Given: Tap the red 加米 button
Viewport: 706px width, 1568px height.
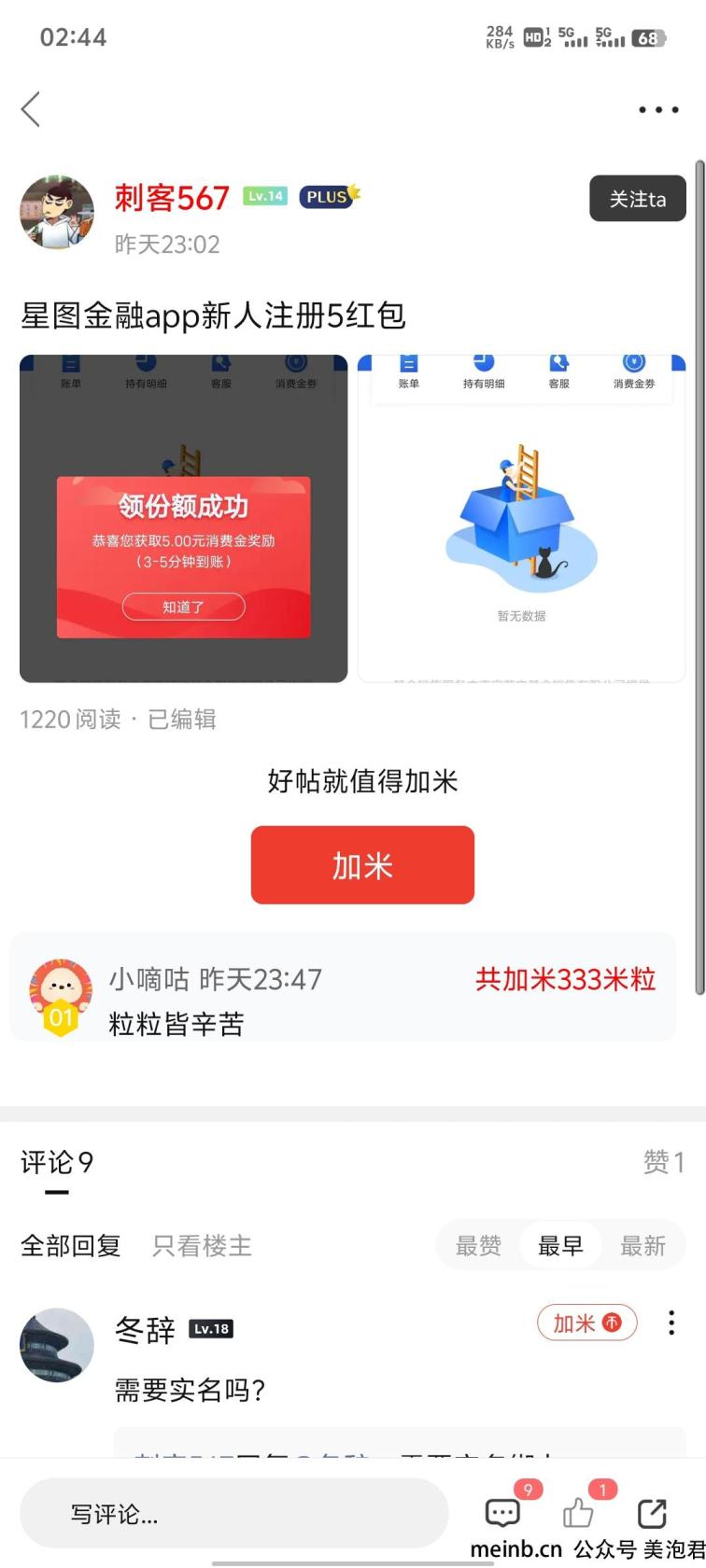Looking at the screenshot, I should click(x=362, y=865).
